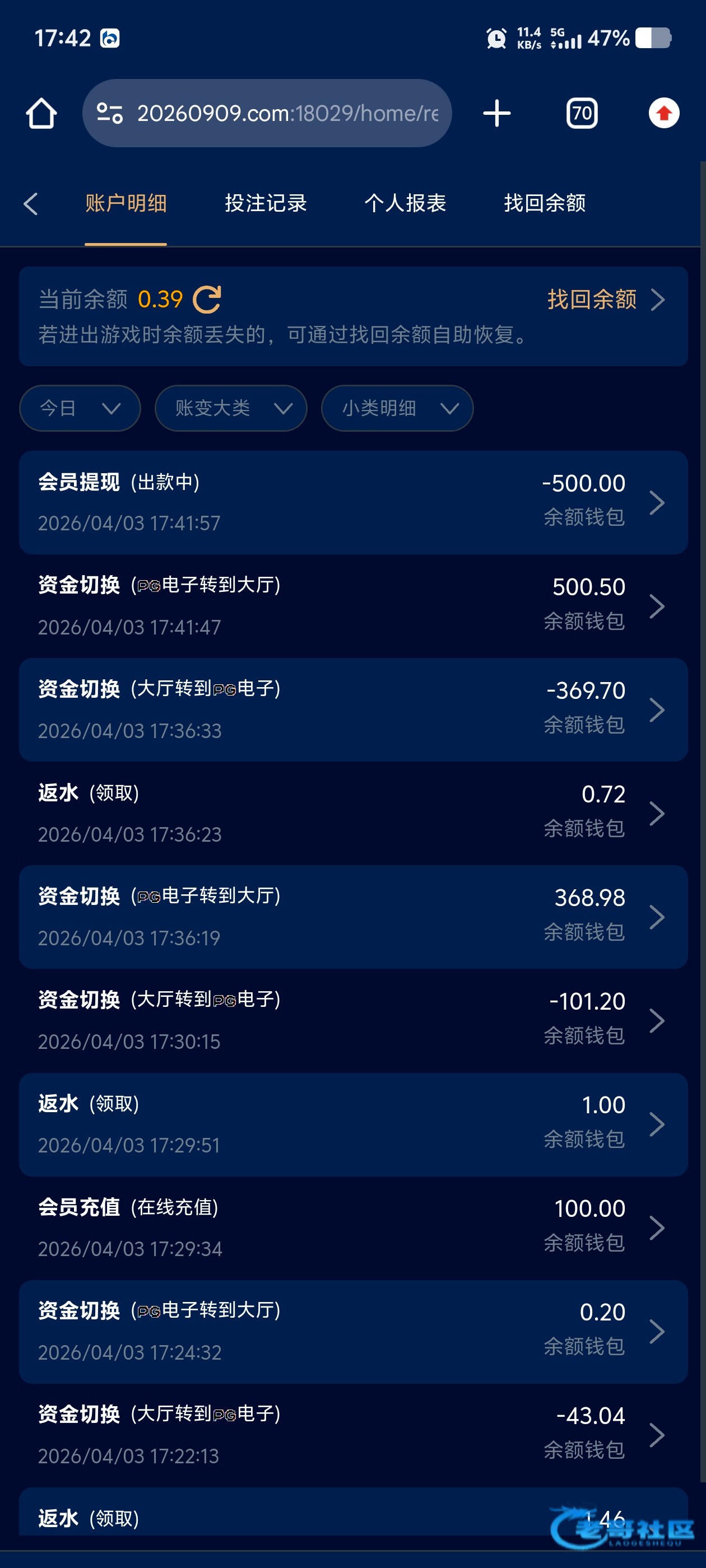View 返水 0.72 record details
The height and width of the screenshot is (1568, 706).
(352, 813)
